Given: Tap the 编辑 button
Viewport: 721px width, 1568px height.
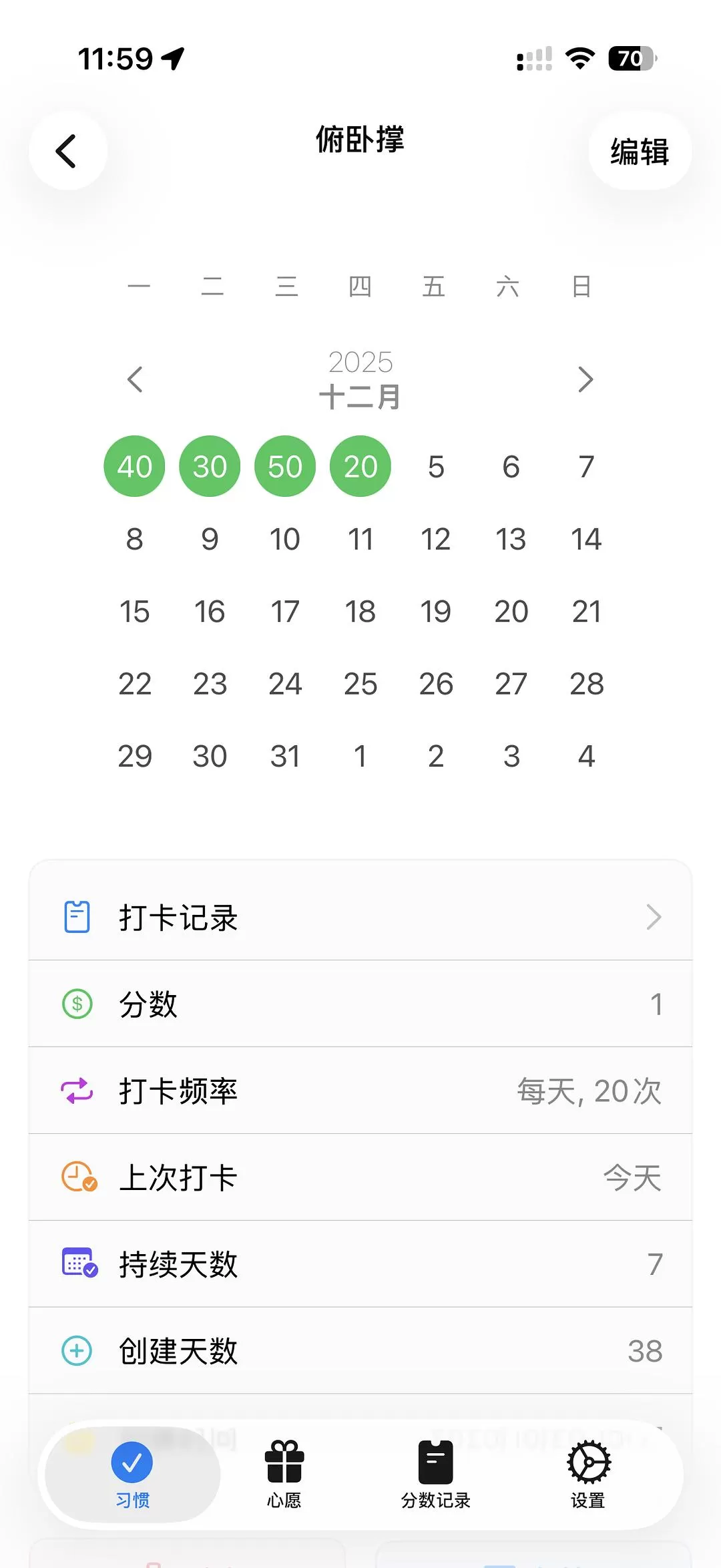Looking at the screenshot, I should tap(640, 151).
